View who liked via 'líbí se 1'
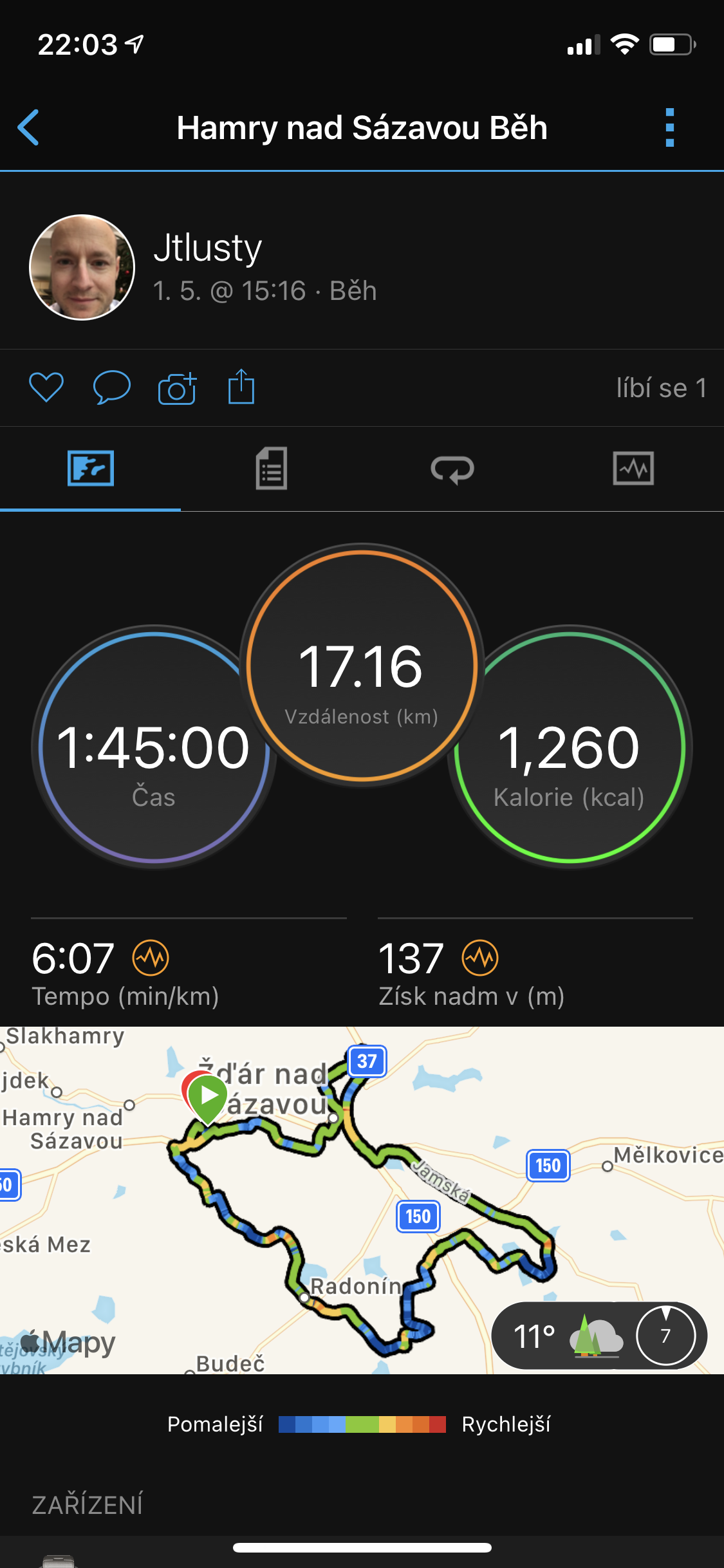Image resolution: width=724 pixels, height=1568 pixels. [x=662, y=388]
